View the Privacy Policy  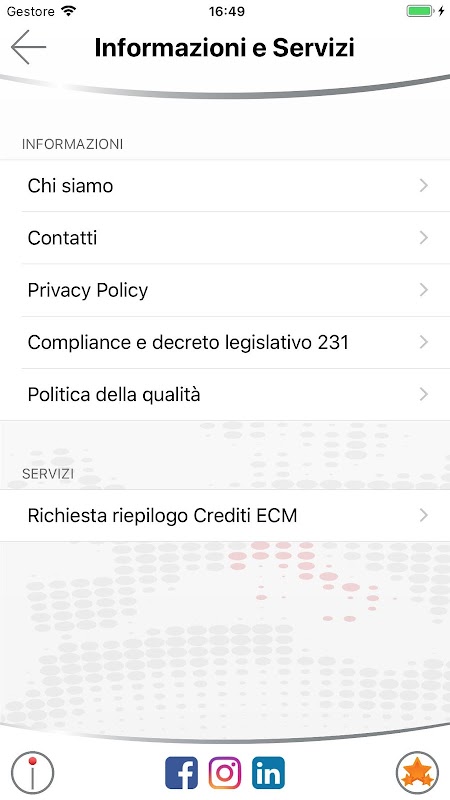tap(225, 290)
